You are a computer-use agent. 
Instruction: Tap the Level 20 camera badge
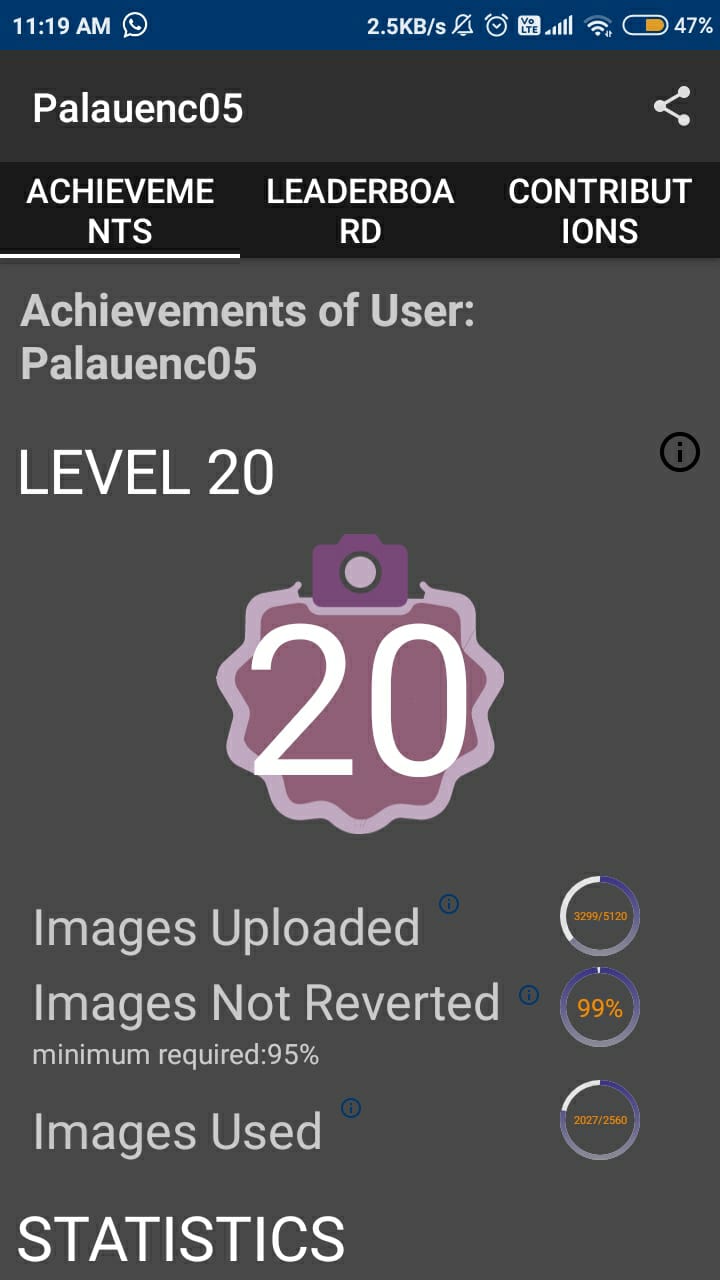[x=358, y=680]
